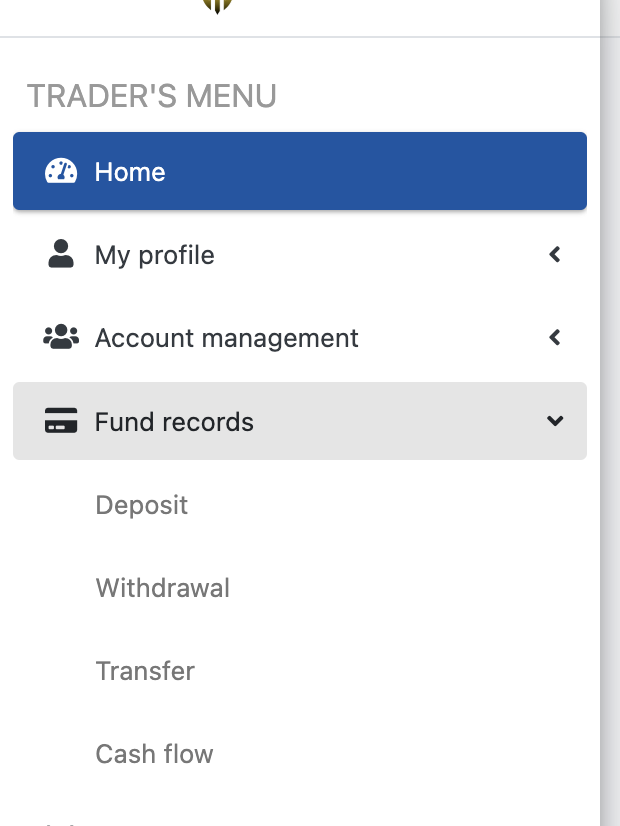
Task: Open the Cash flow page
Action: coord(155,754)
